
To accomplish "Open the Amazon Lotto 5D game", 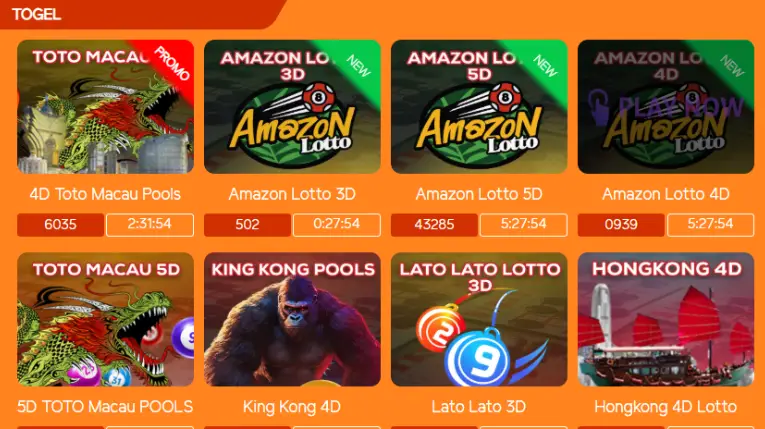I will coord(479,108).
